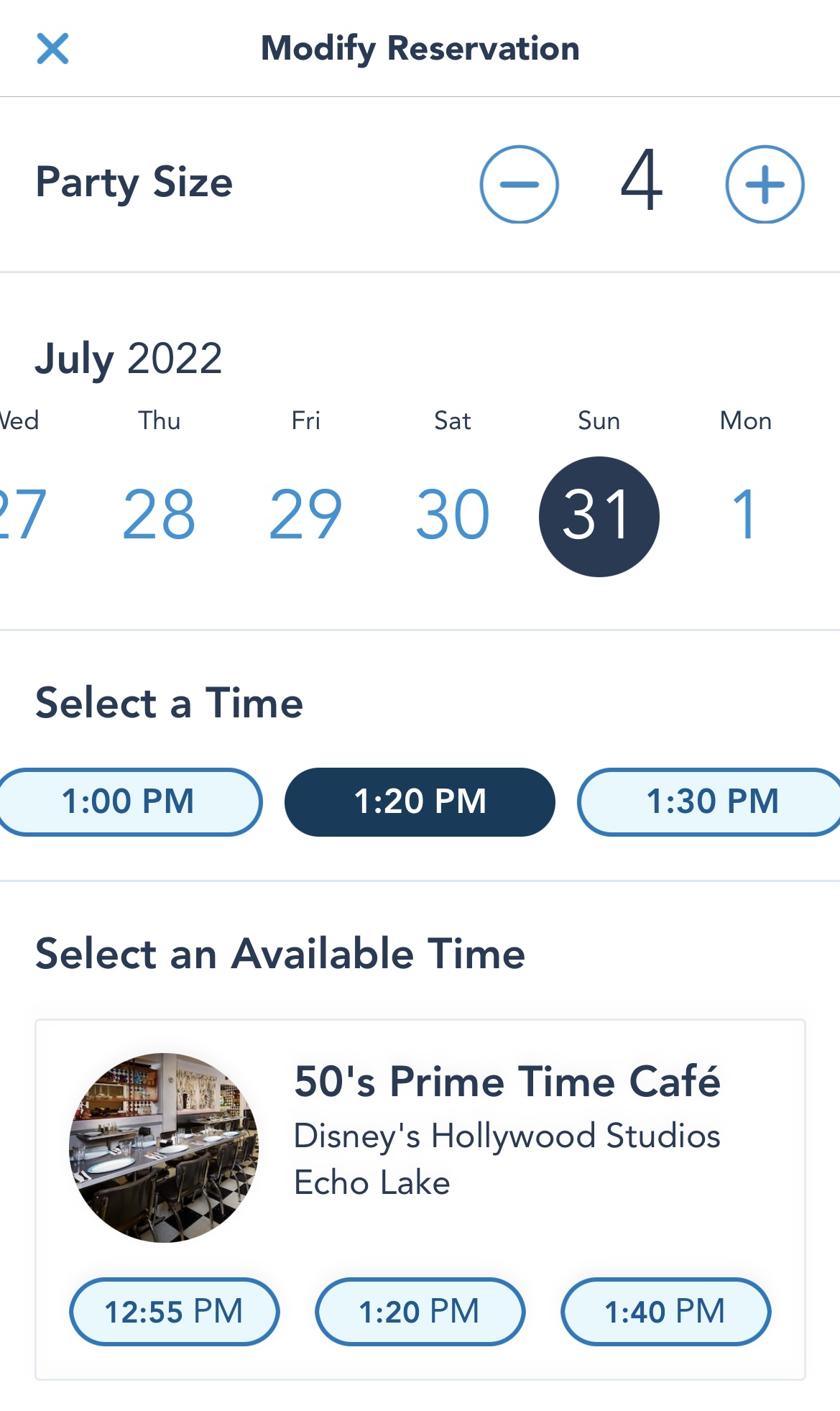Increase party size with plus button

(765, 184)
